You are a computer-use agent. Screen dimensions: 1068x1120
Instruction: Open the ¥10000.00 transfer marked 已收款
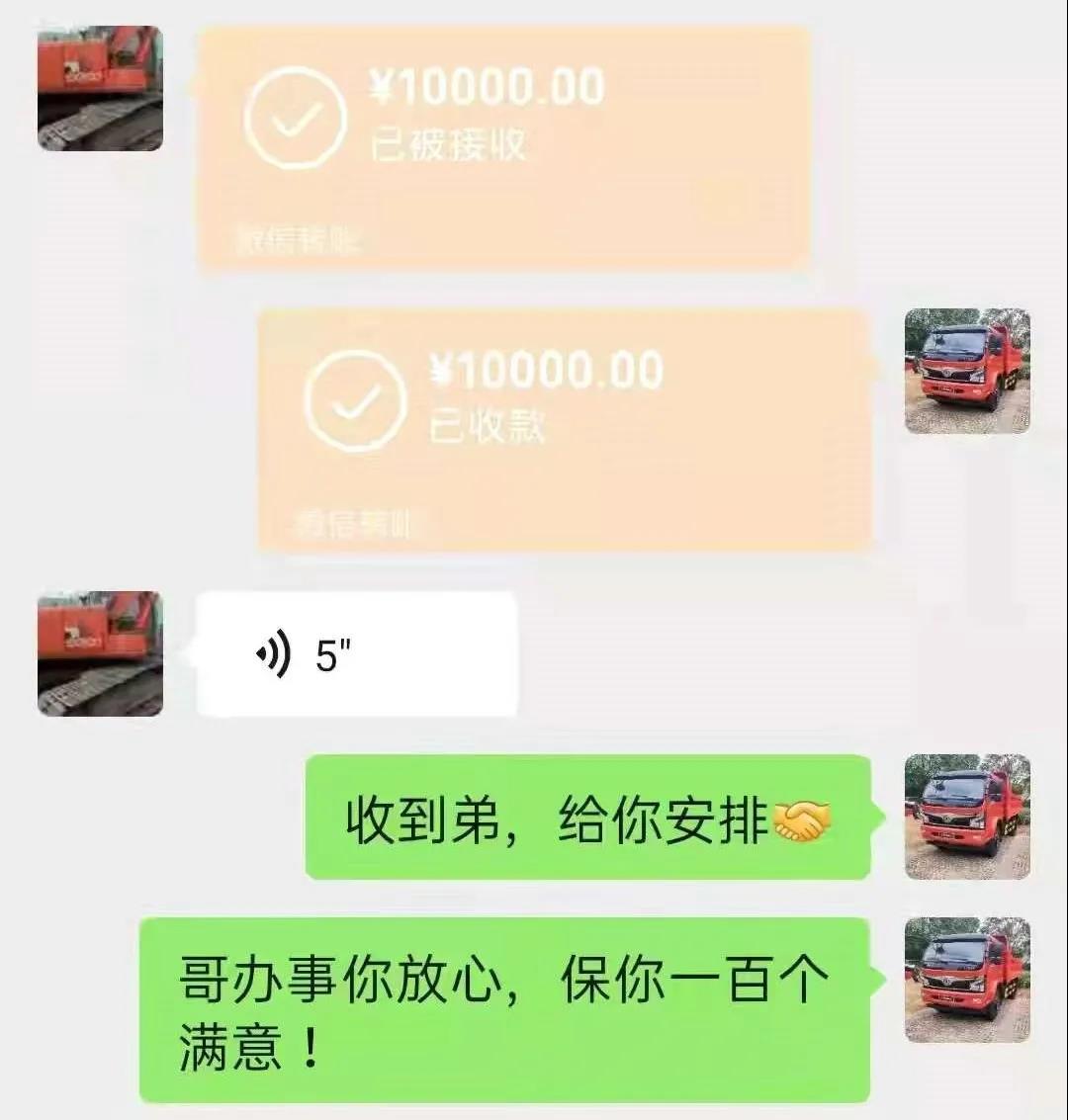pyautogui.click(x=564, y=429)
